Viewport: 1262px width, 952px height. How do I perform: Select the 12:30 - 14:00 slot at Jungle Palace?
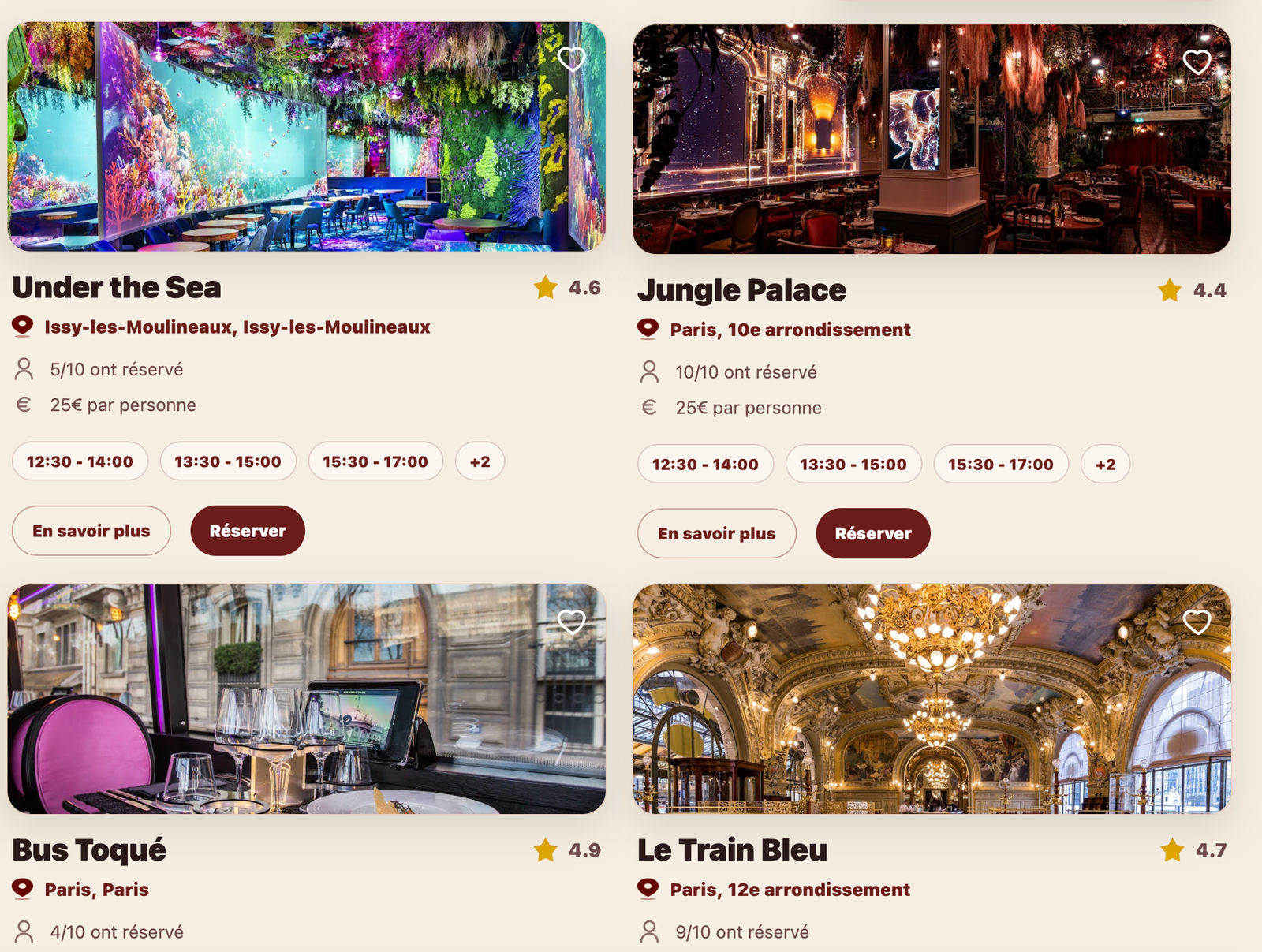click(x=705, y=465)
